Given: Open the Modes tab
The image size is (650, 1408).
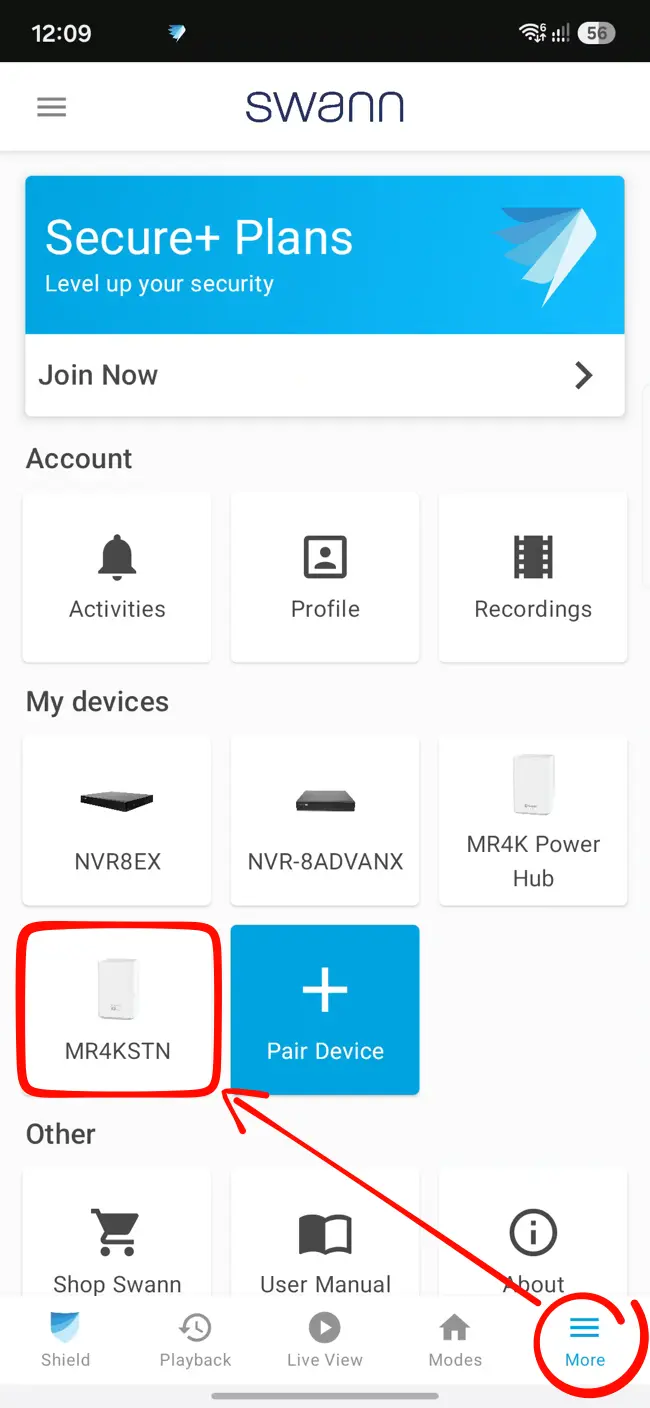Looking at the screenshot, I should [x=455, y=1340].
